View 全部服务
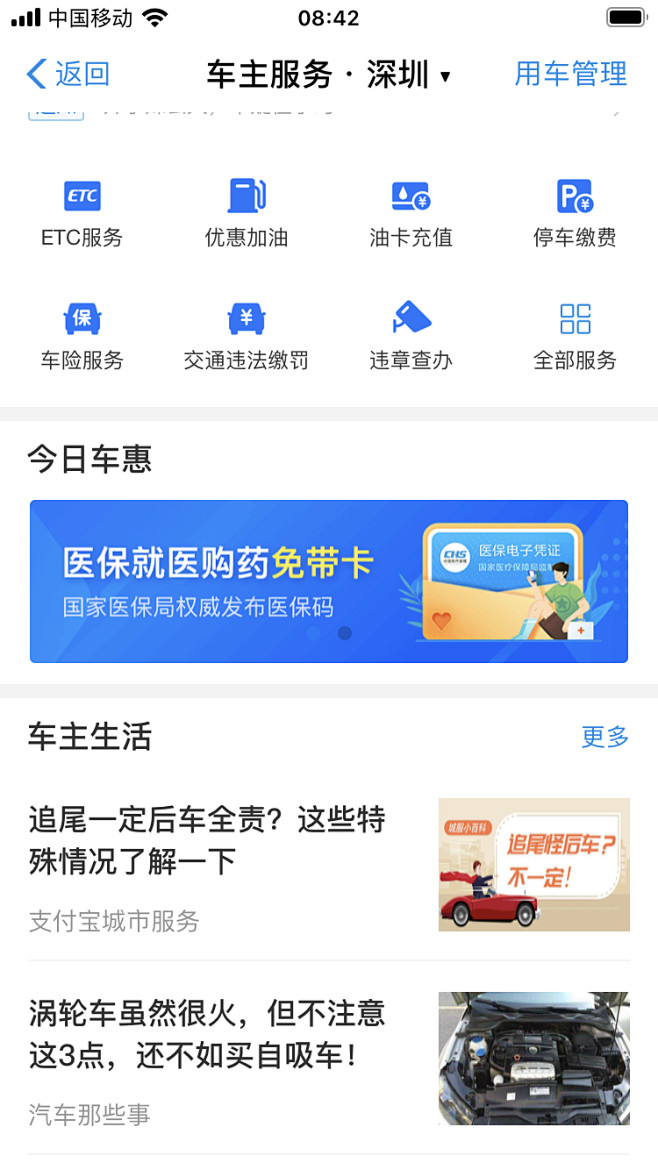Viewport: 658px width, 1170px height. [574, 337]
